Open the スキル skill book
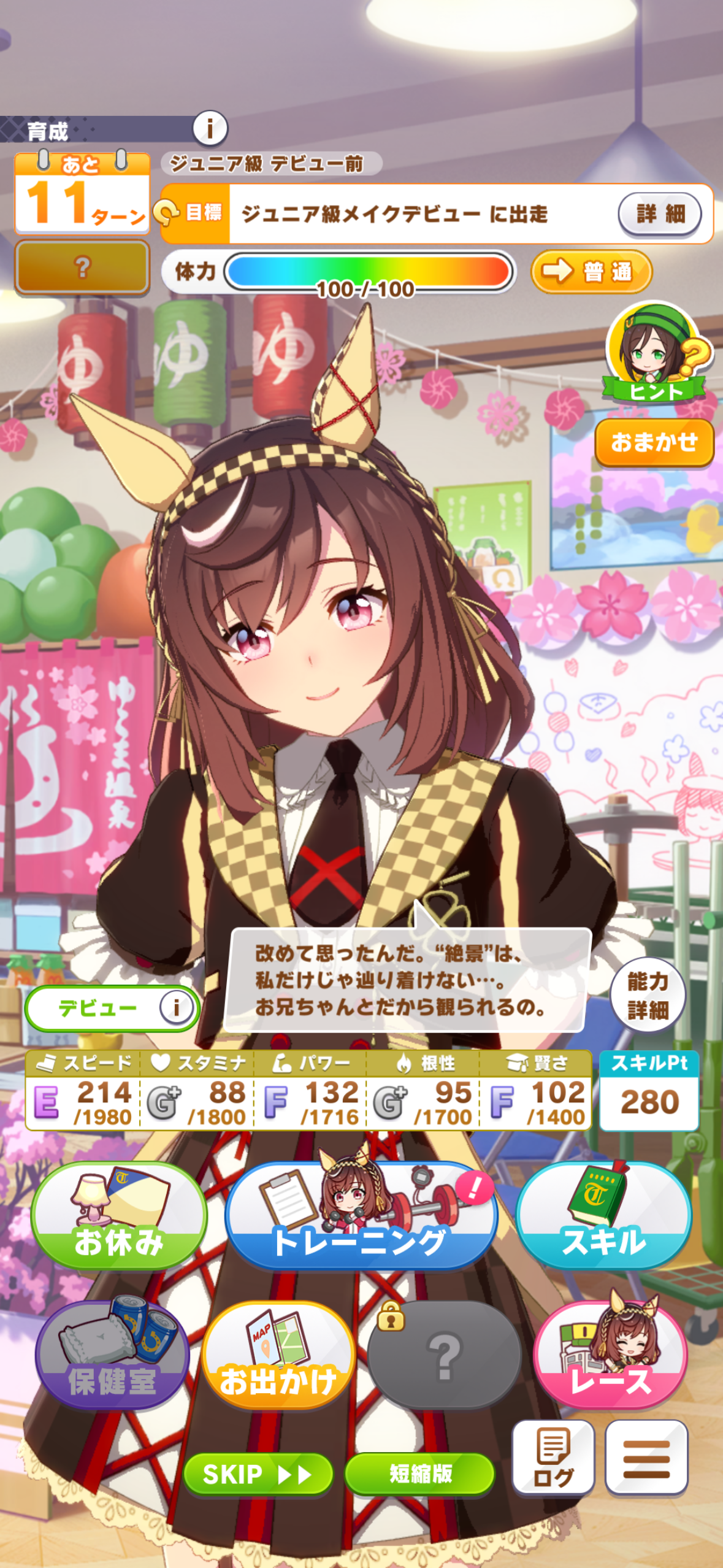 click(x=603, y=1216)
